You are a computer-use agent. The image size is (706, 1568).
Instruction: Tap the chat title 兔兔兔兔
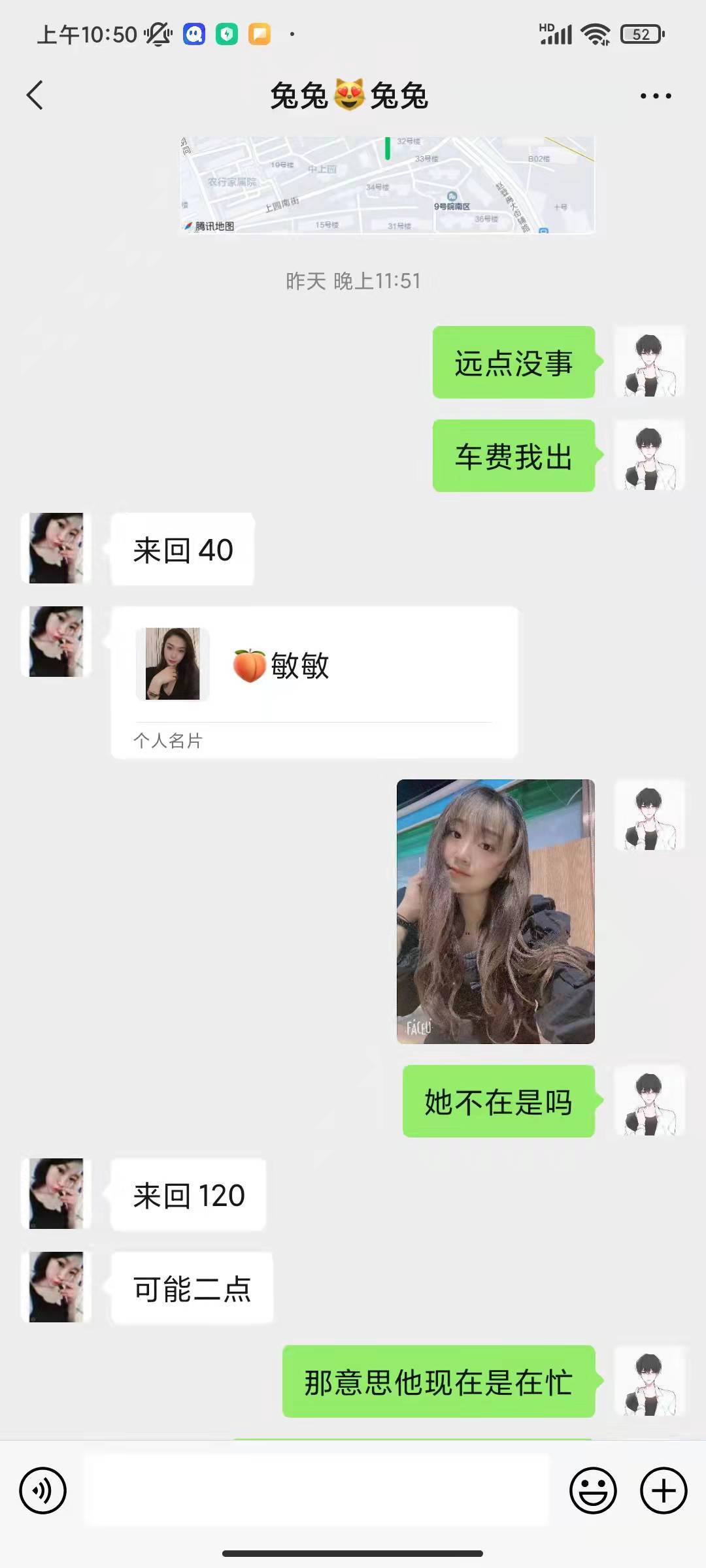(351, 97)
